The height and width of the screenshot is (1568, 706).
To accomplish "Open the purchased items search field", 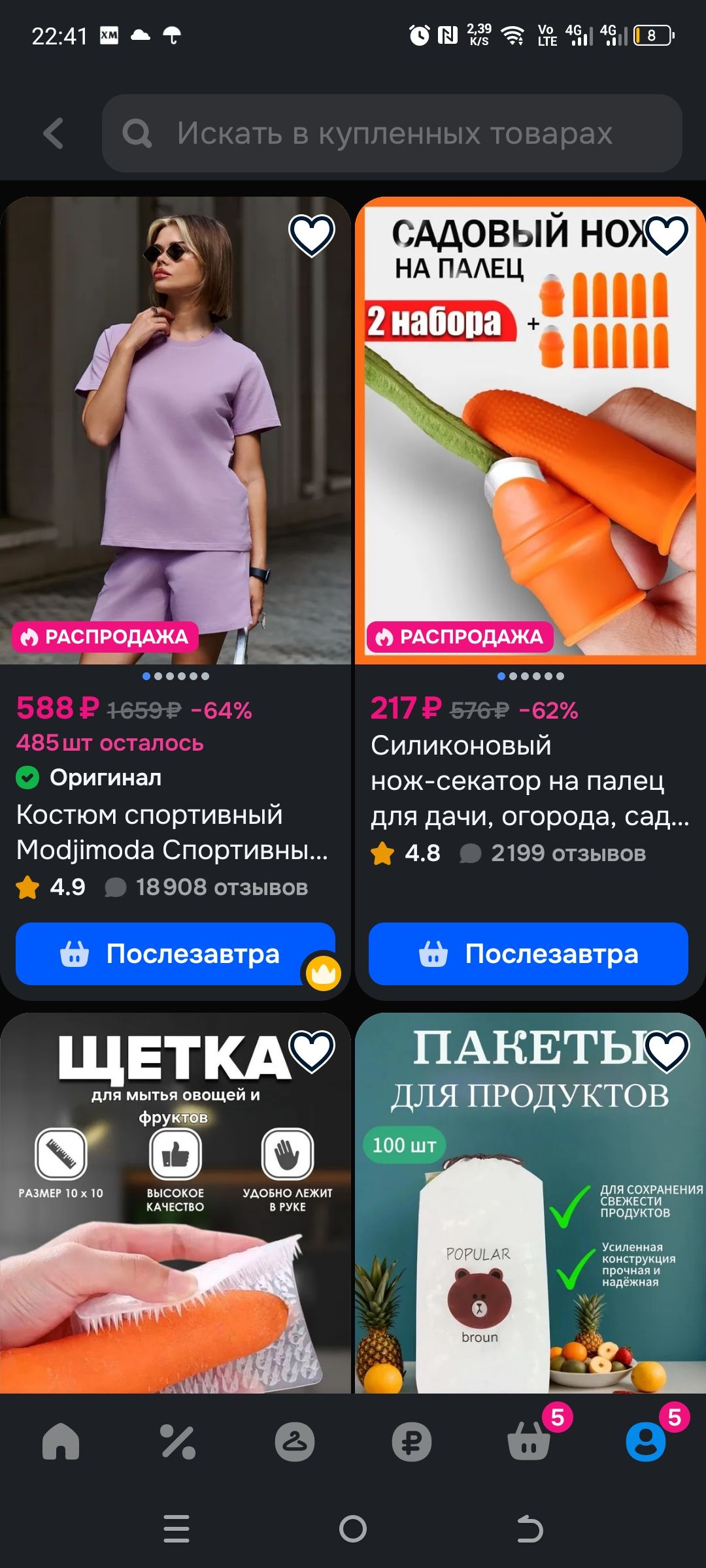I will 392,133.
